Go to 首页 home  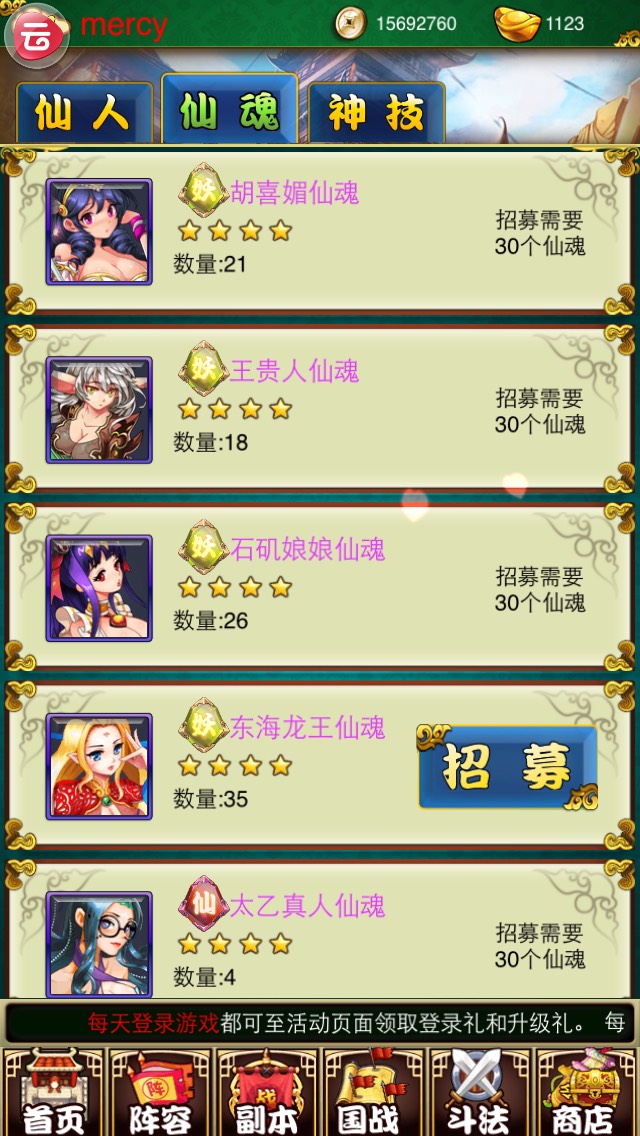53,1092
